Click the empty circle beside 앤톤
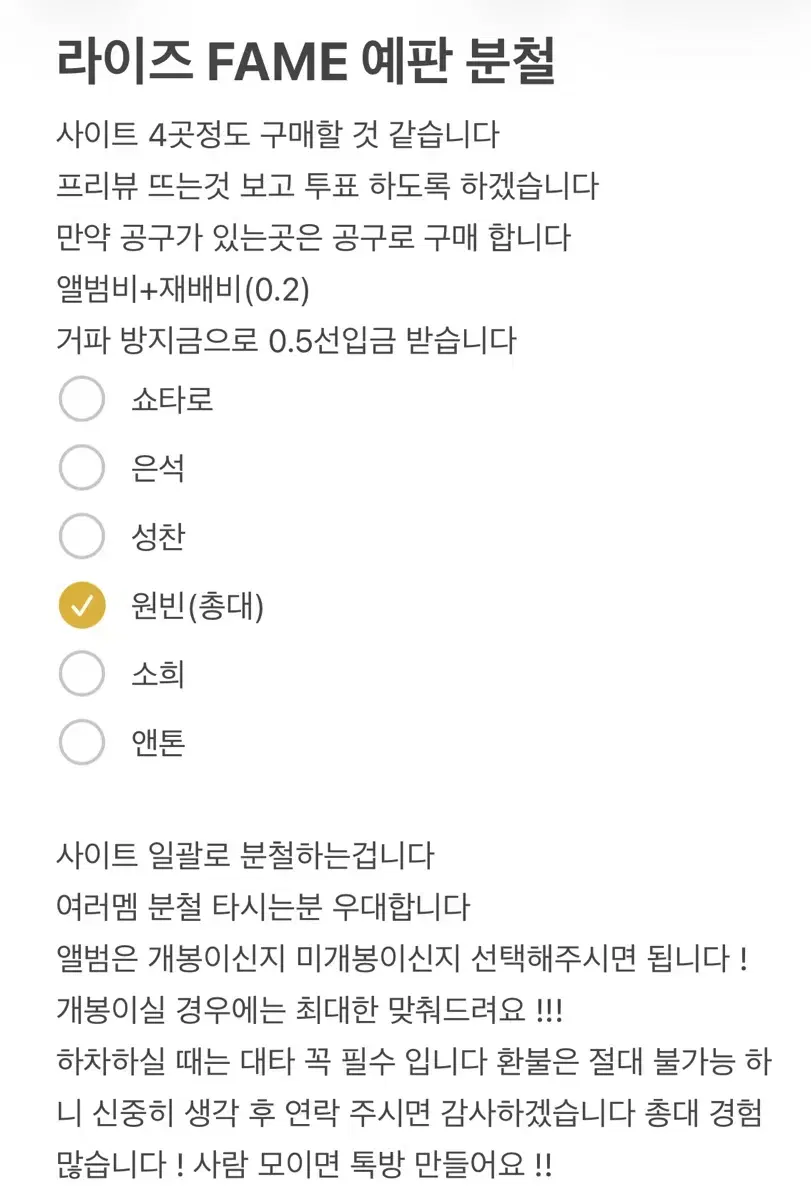Image resolution: width=811 pixels, height=1200 pixels. pyautogui.click(x=81, y=742)
